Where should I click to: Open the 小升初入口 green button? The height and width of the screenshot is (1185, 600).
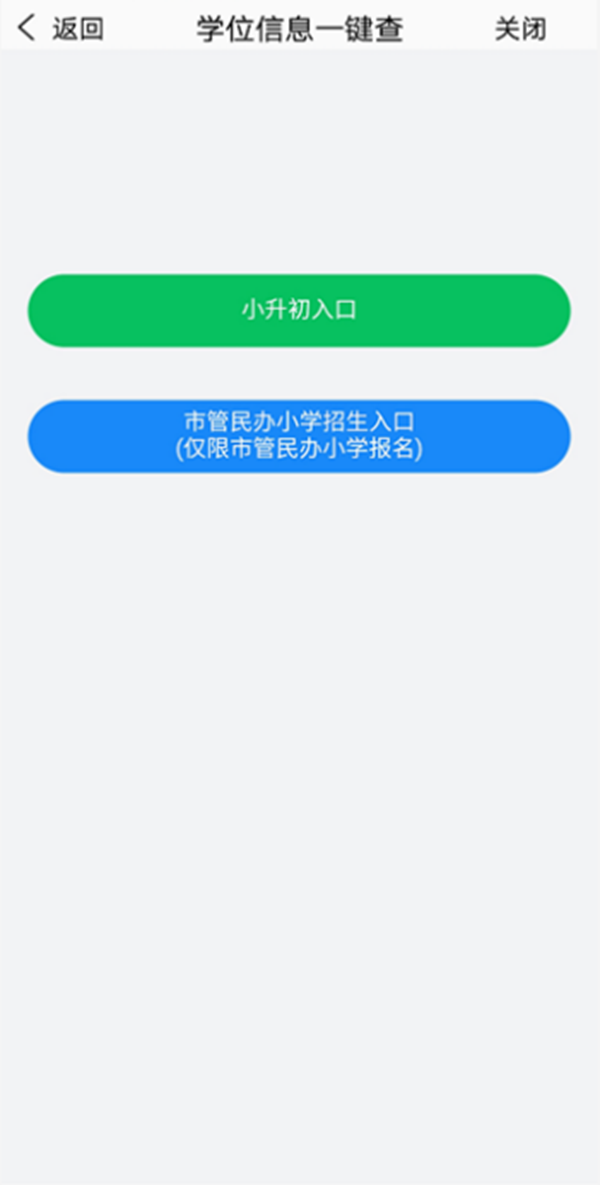tap(299, 311)
